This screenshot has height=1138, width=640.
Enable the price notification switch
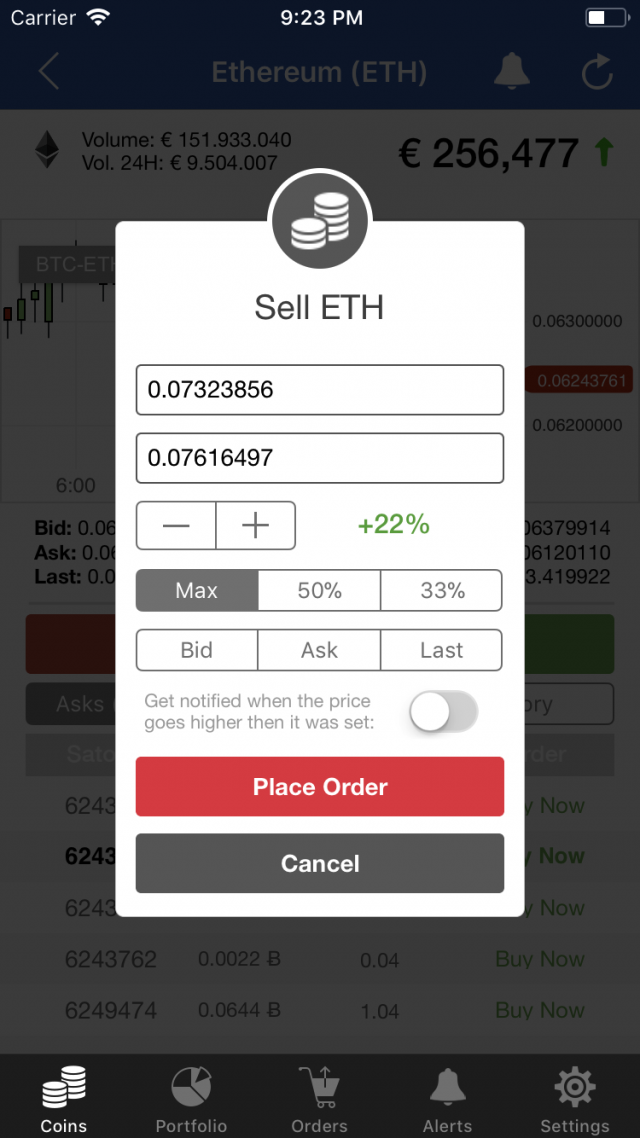tap(443, 712)
